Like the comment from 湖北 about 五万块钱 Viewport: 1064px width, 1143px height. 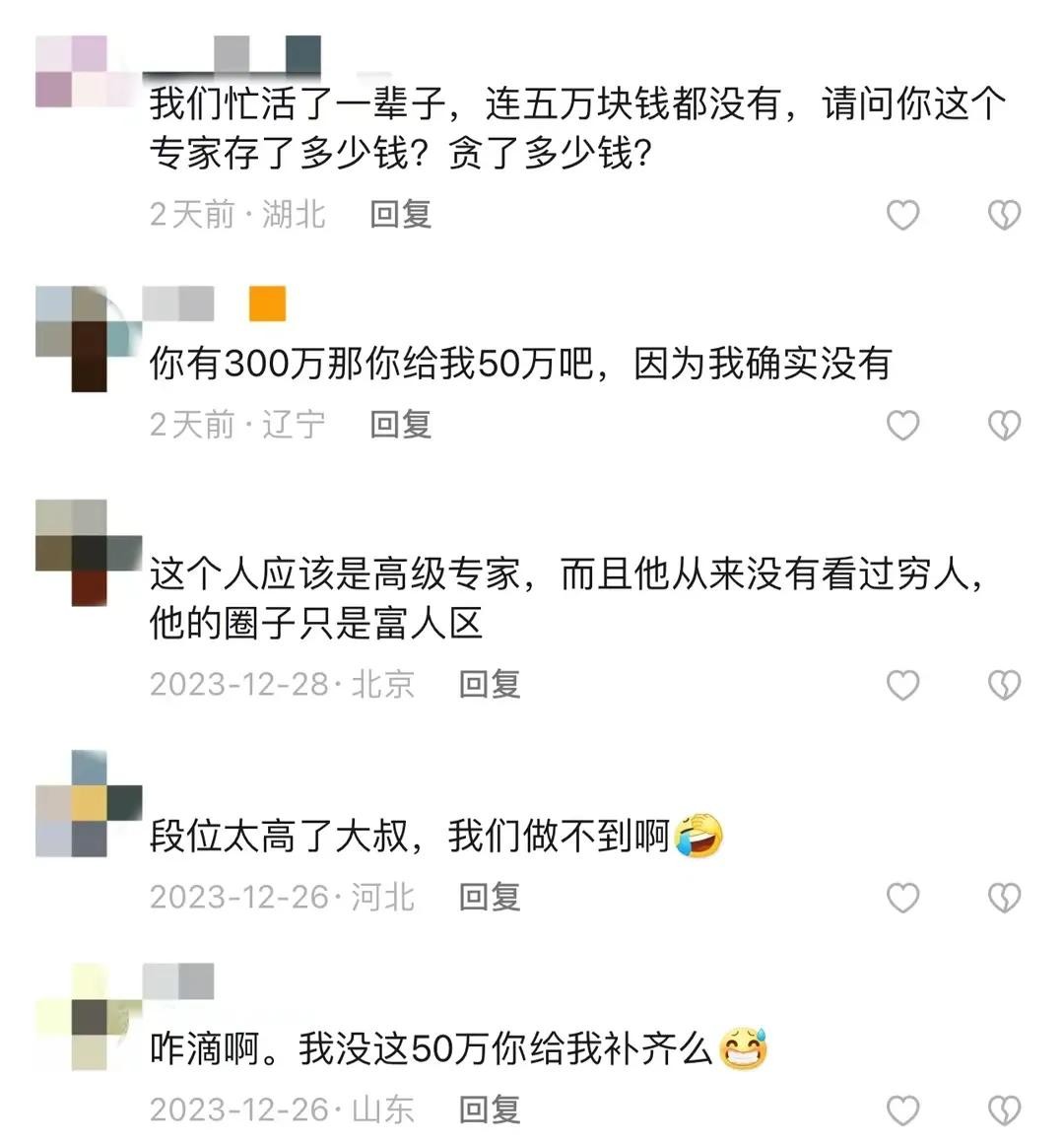pos(902,215)
